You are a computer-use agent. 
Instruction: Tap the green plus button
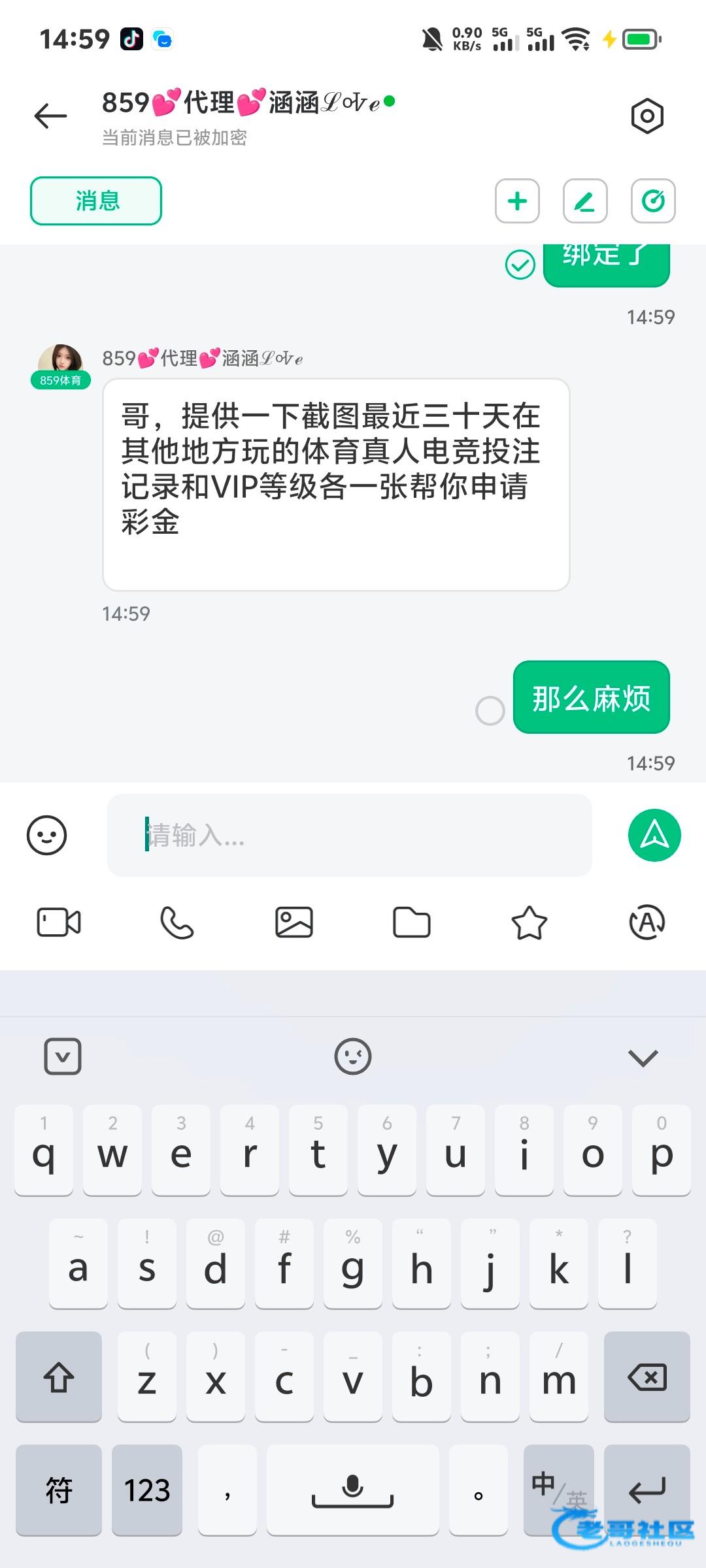(x=517, y=201)
